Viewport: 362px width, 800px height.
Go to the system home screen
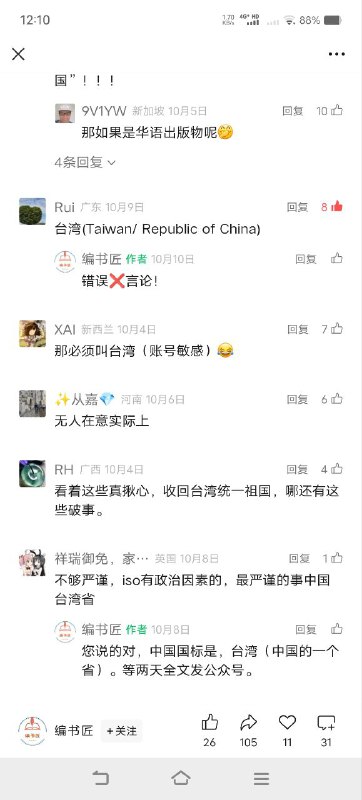point(181,778)
